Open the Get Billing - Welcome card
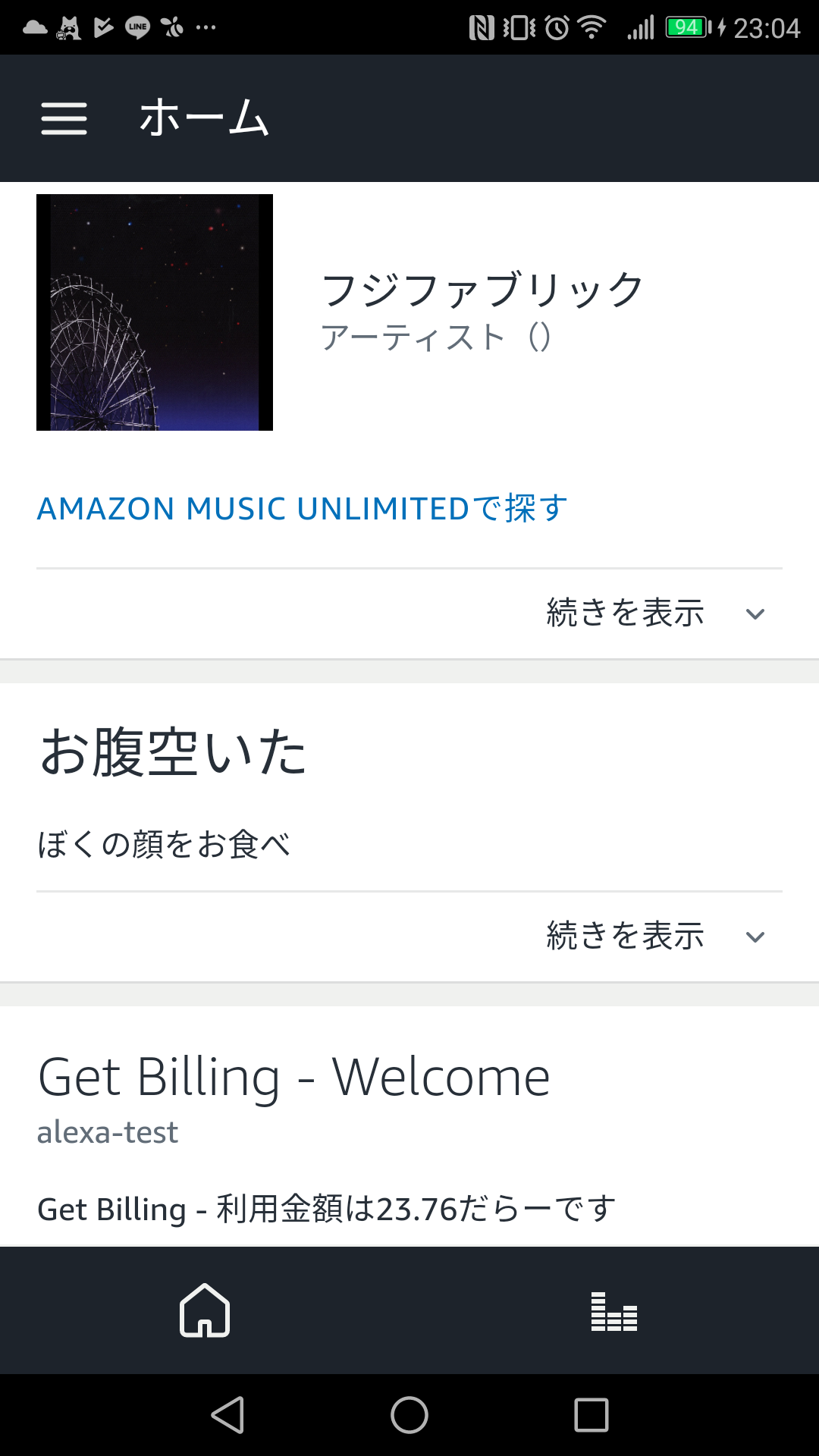This screenshot has height=1456, width=819. 293,1078
